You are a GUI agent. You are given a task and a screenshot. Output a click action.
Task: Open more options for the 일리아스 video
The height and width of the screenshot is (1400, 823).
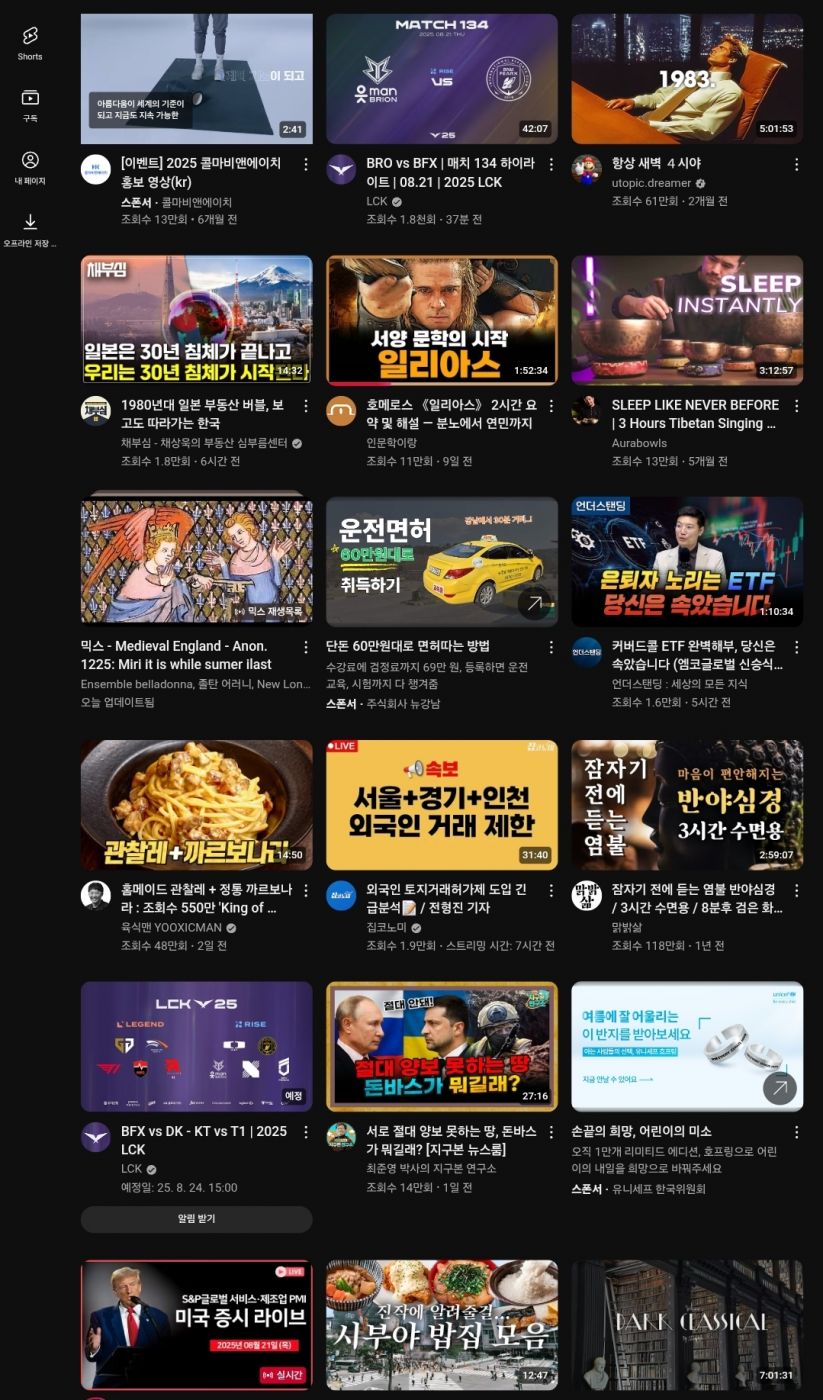click(x=551, y=406)
